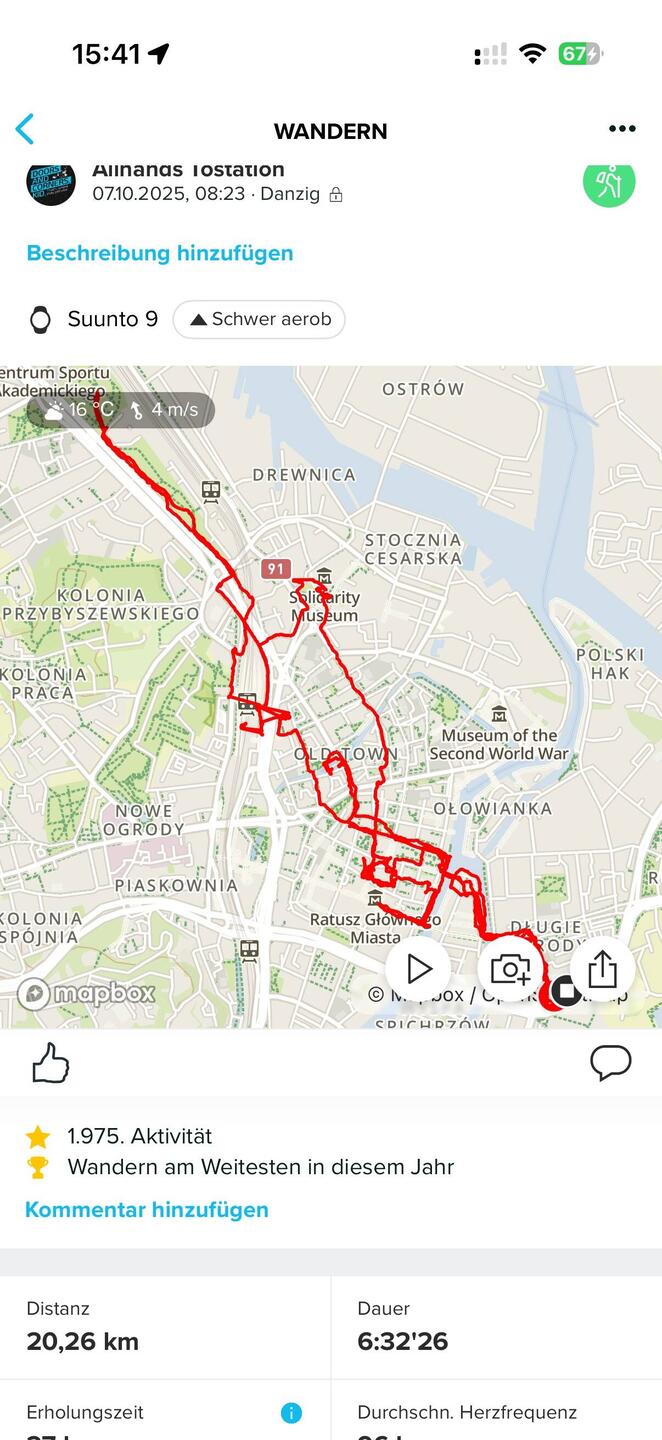Play the route animation

pos(418,968)
